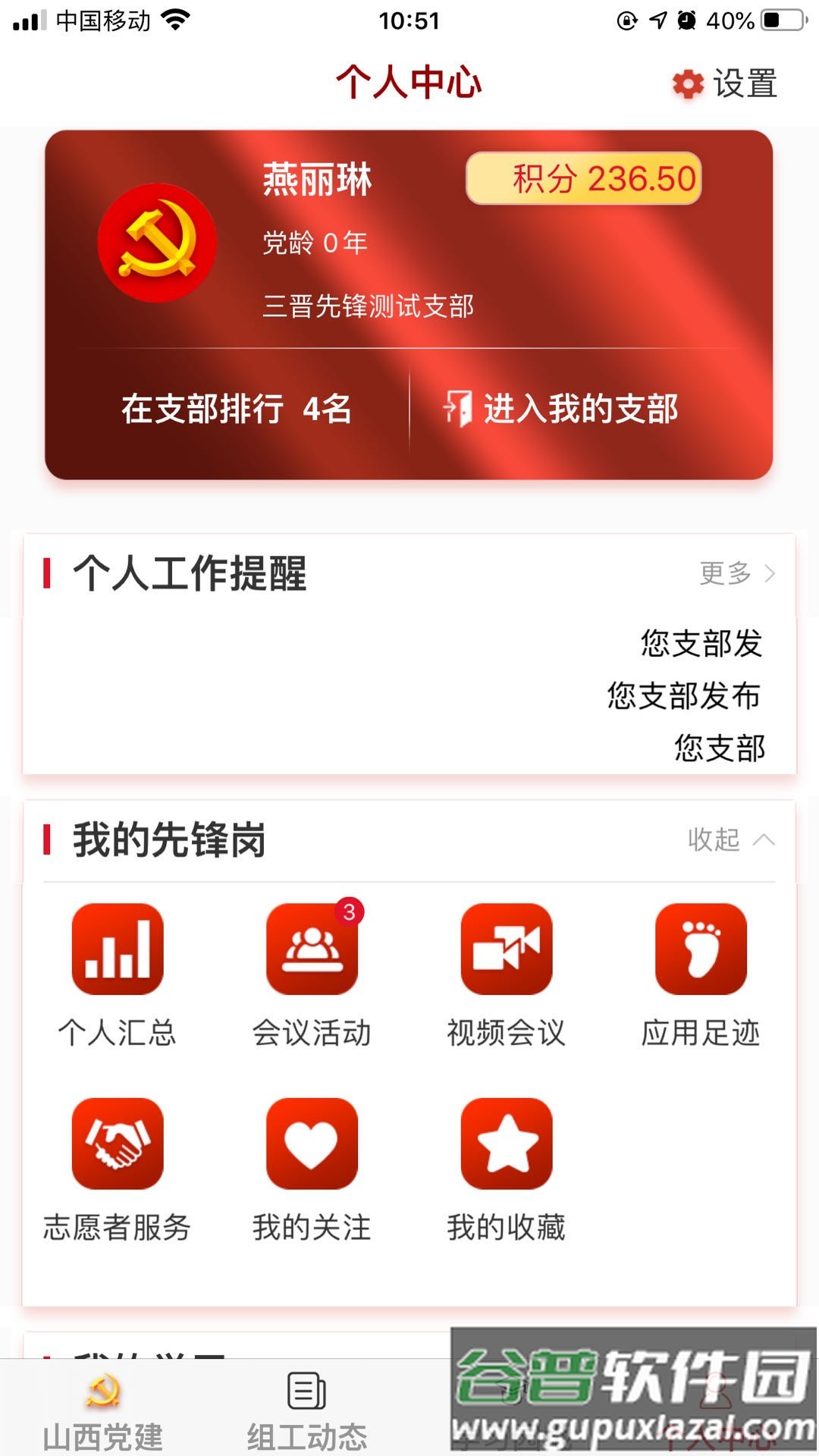Enter your branch via 进入我的支部
819x1456 pixels.
580,408
